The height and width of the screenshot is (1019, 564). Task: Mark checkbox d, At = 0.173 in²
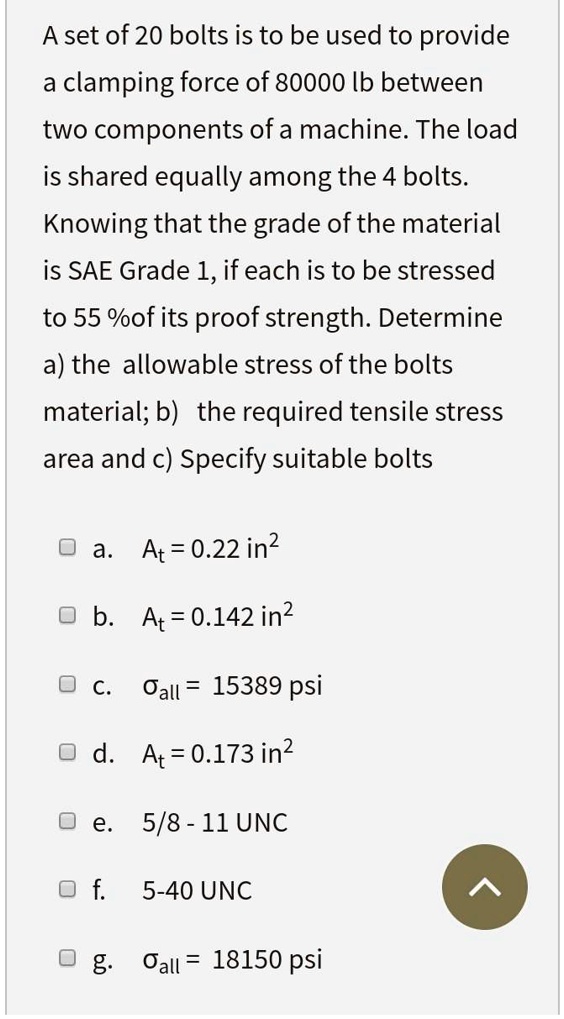(x=66, y=753)
